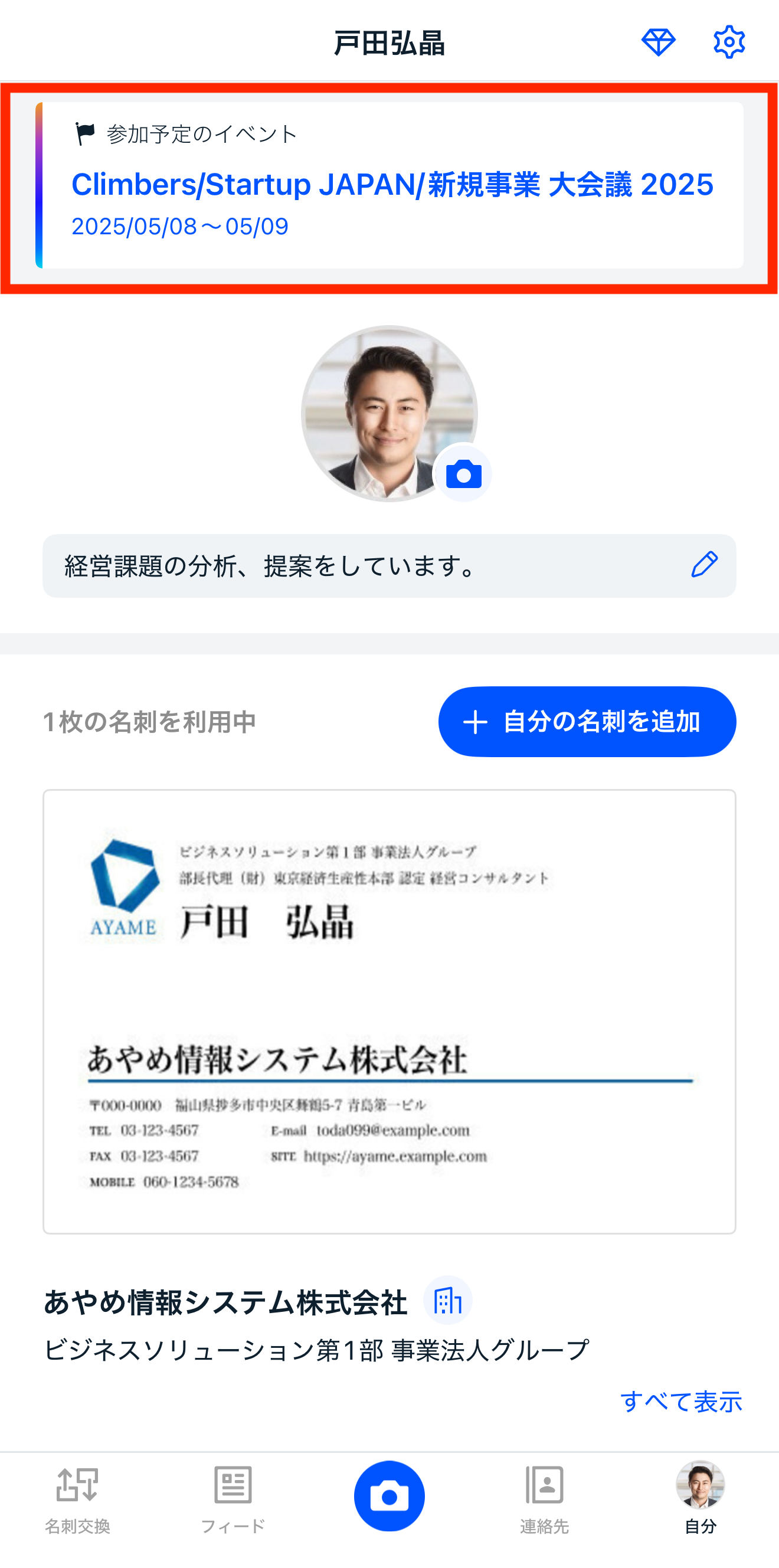This screenshot has width=779, height=1568.
Task: Tap 自分の名刺を追加 button
Action: (x=587, y=722)
